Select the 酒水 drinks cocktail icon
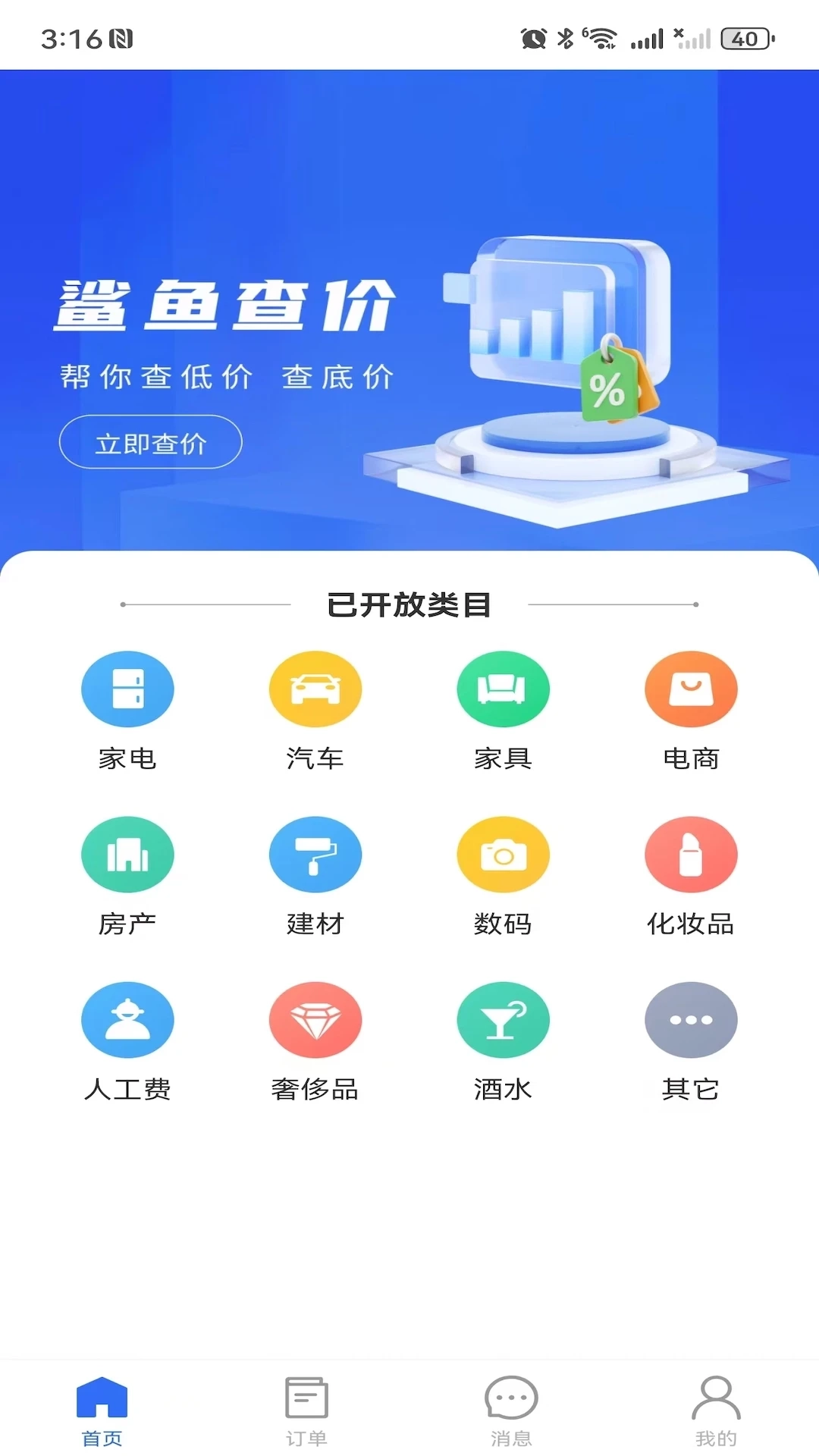Screen dimensions: 819x1456 503,1019
